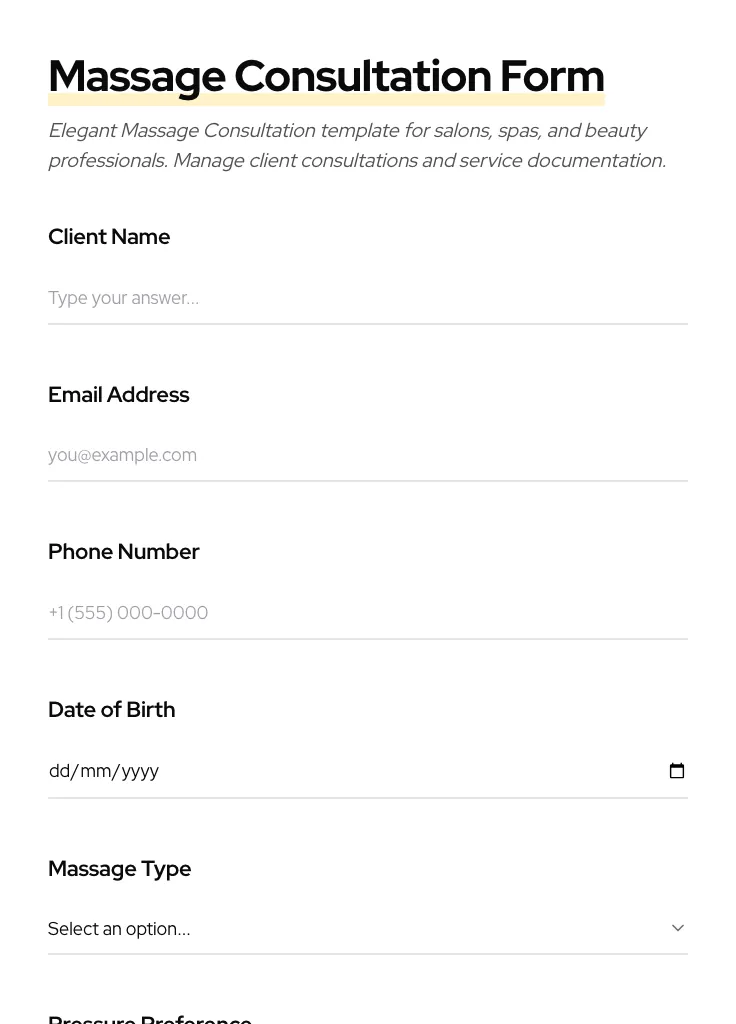This screenshot has height=1024, width=736.
Task: Expand the Massage Type dropdown
Action: (367, 928)
